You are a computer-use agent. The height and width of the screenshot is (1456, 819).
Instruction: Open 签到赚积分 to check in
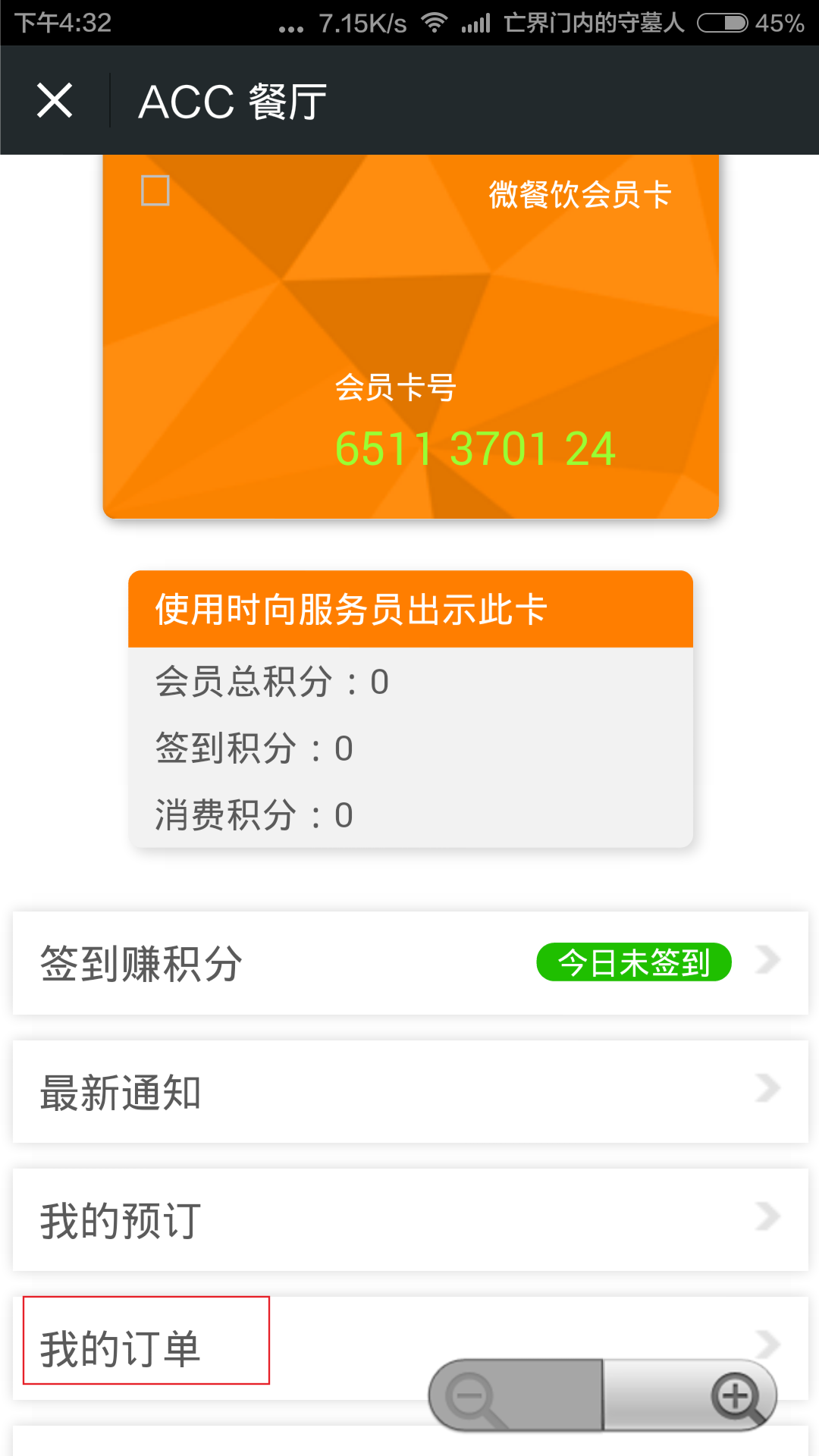click(409, 963)
